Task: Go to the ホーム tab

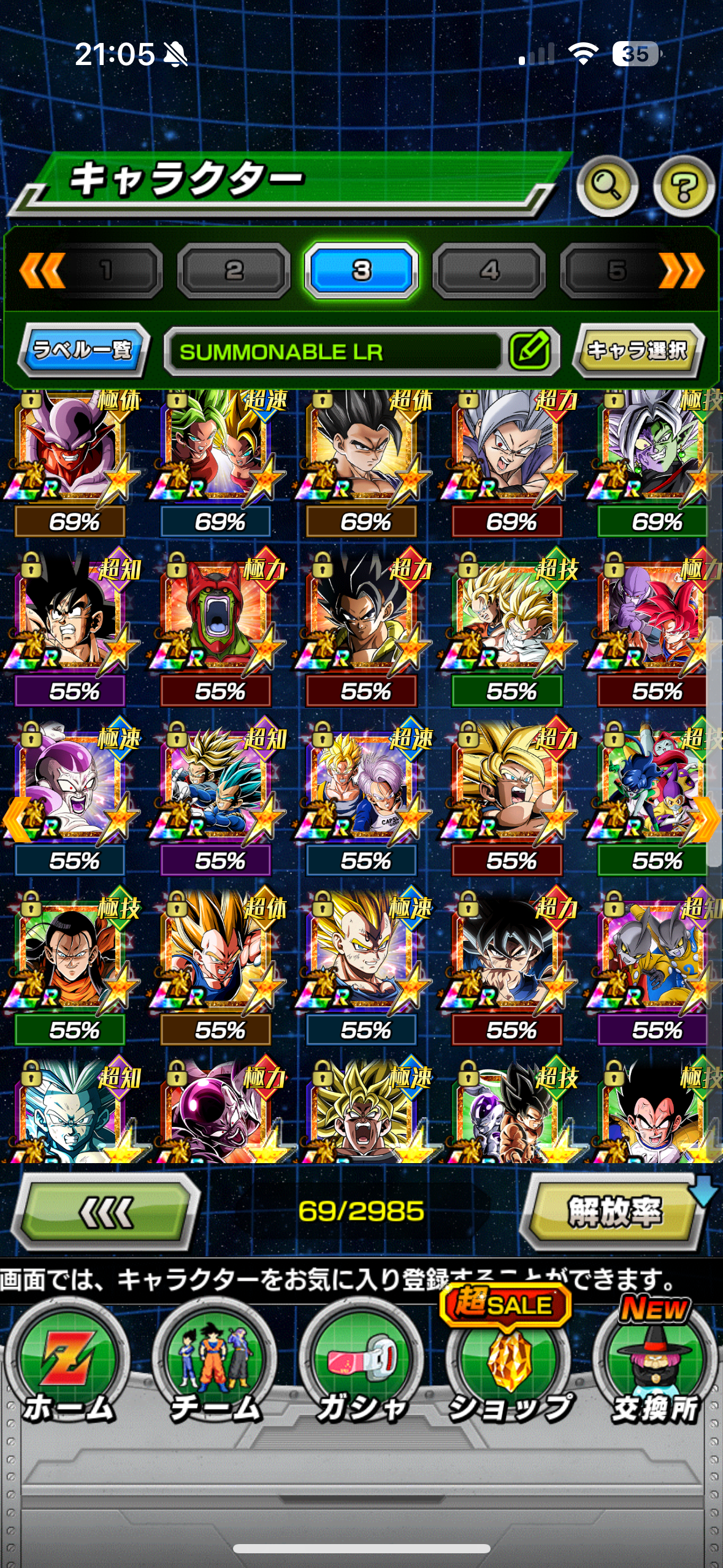Action: tap(67, 1368)
